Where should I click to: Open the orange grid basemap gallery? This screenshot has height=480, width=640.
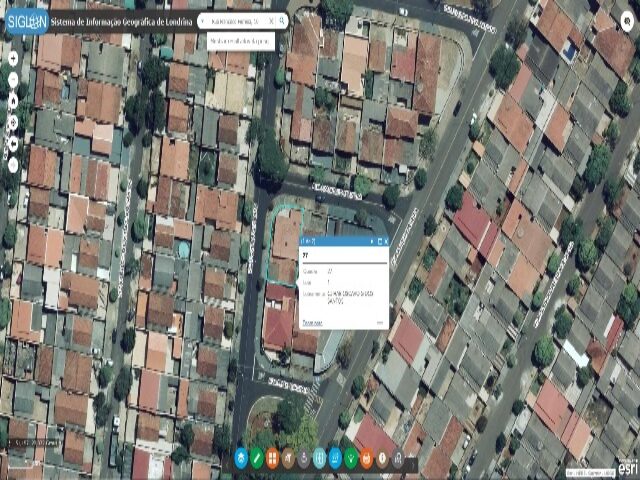272,459
